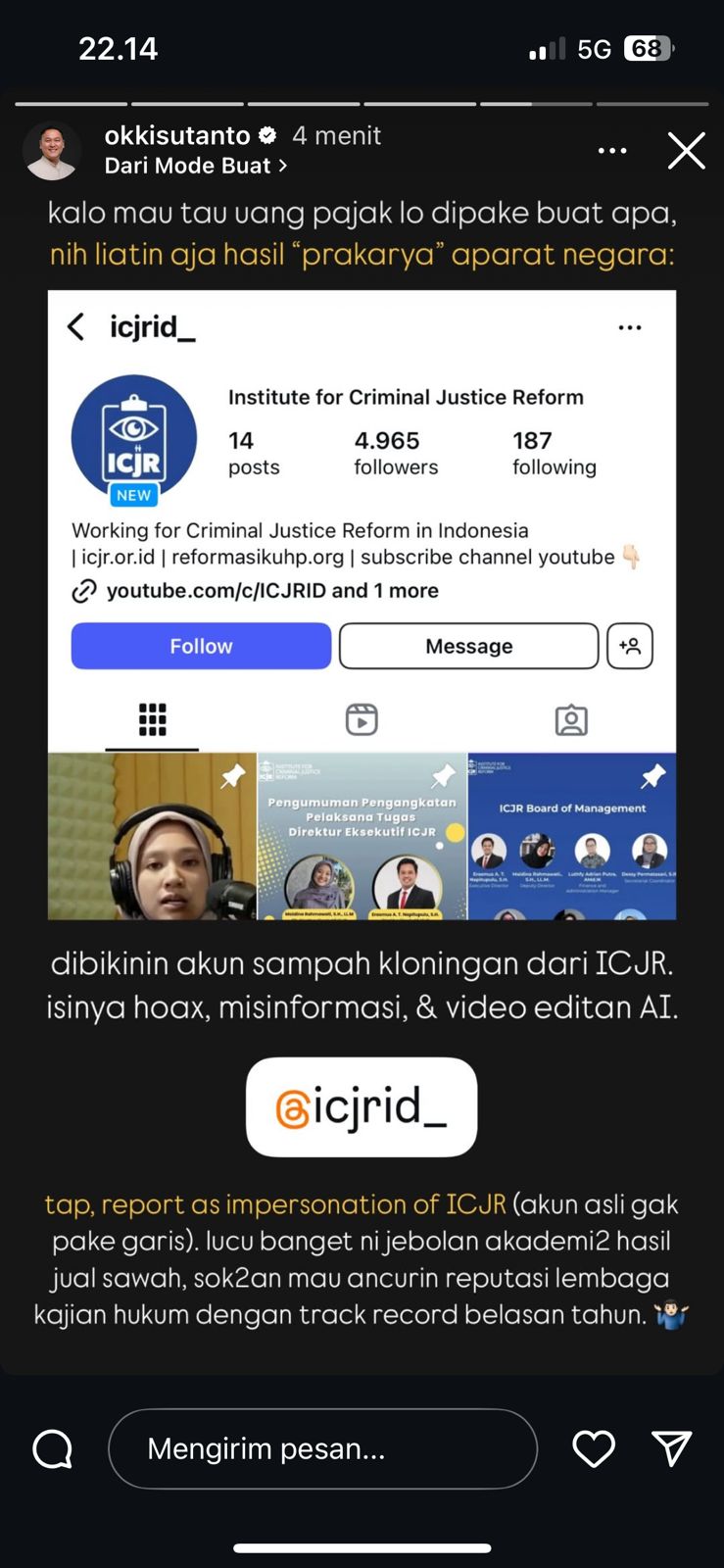Tap the @icjrid_ mention sticker
724x1568 pixels.
tap(362, 1107)
